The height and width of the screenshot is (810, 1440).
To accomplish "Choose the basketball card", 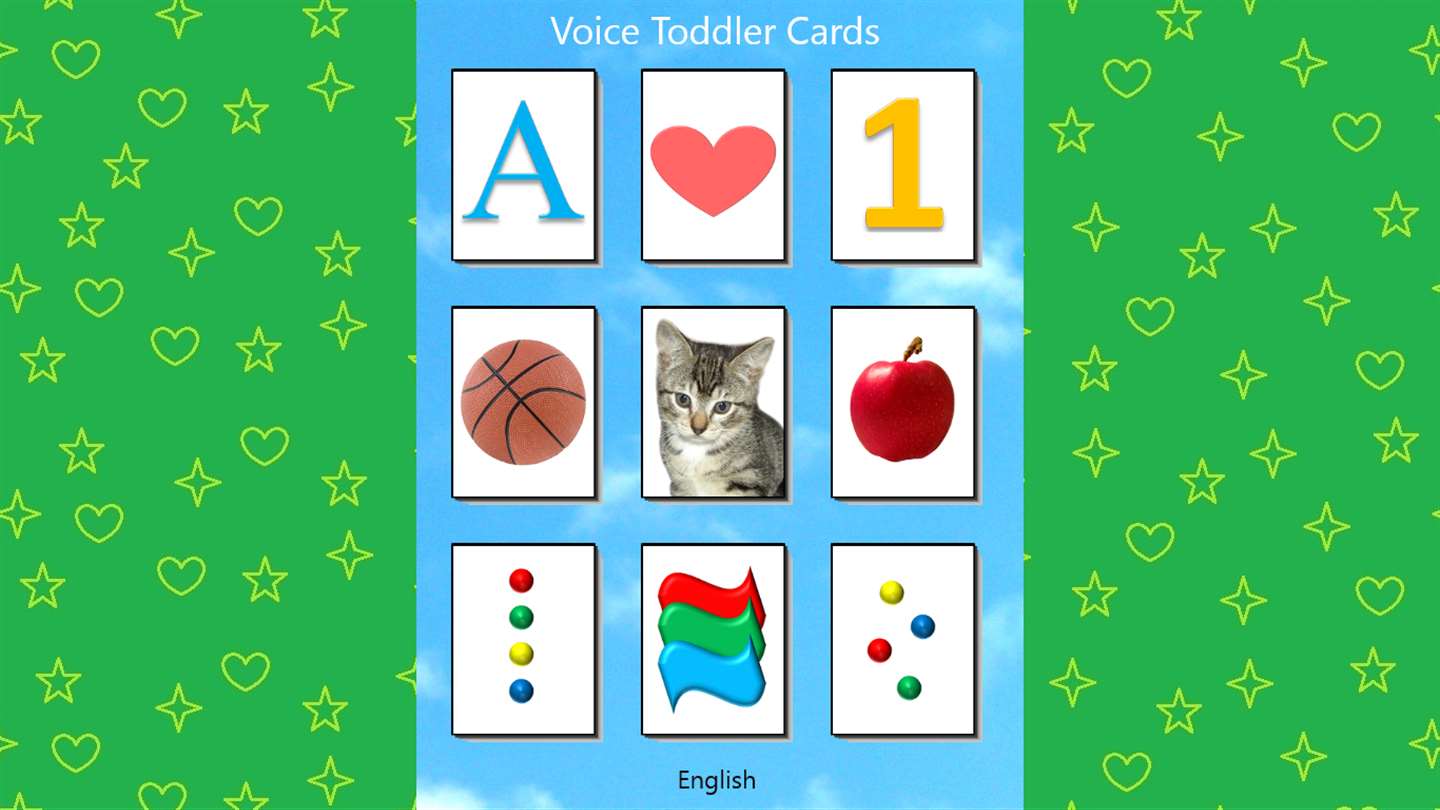I will 523,402.
